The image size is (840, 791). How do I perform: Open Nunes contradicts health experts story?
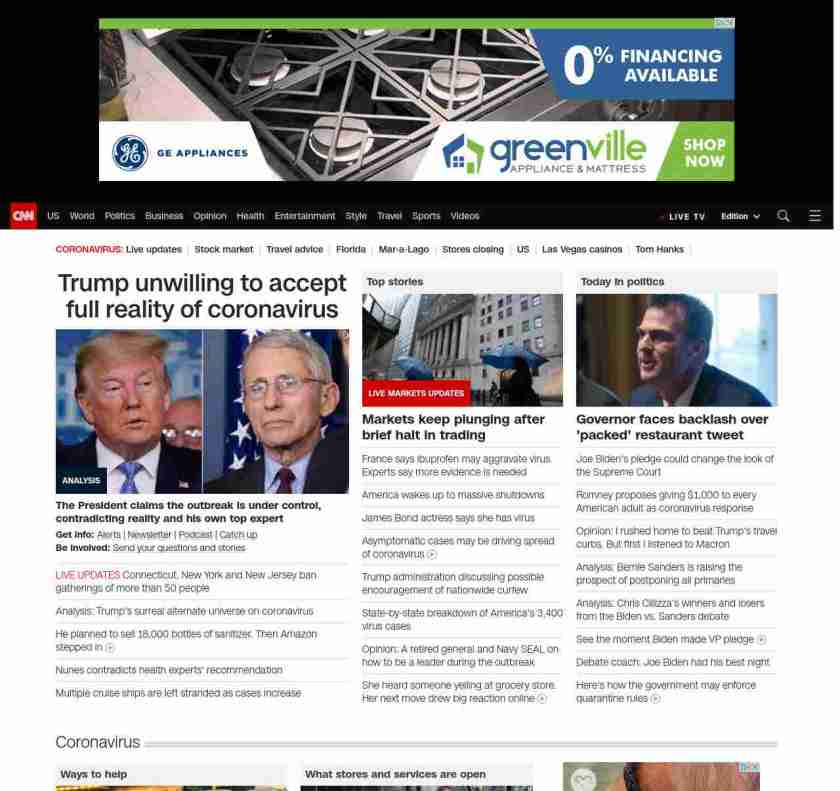tap(169, 670)
